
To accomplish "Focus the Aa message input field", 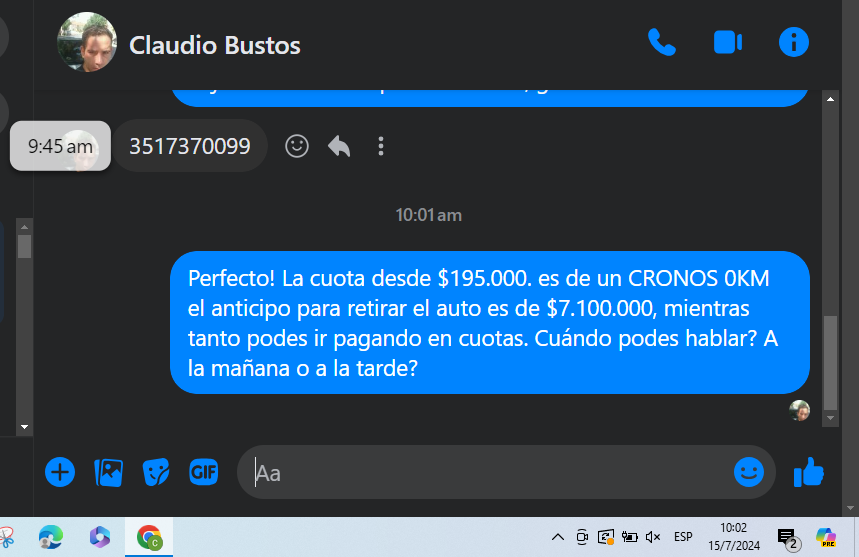I will coord(490,472).
